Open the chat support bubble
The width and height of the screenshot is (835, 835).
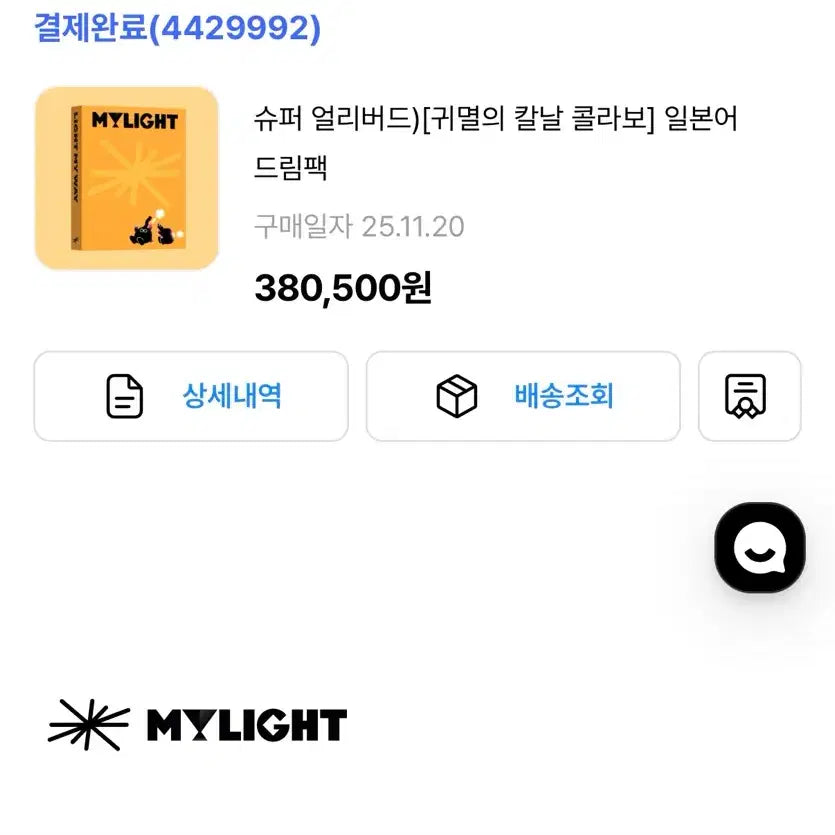coord(759,547)
